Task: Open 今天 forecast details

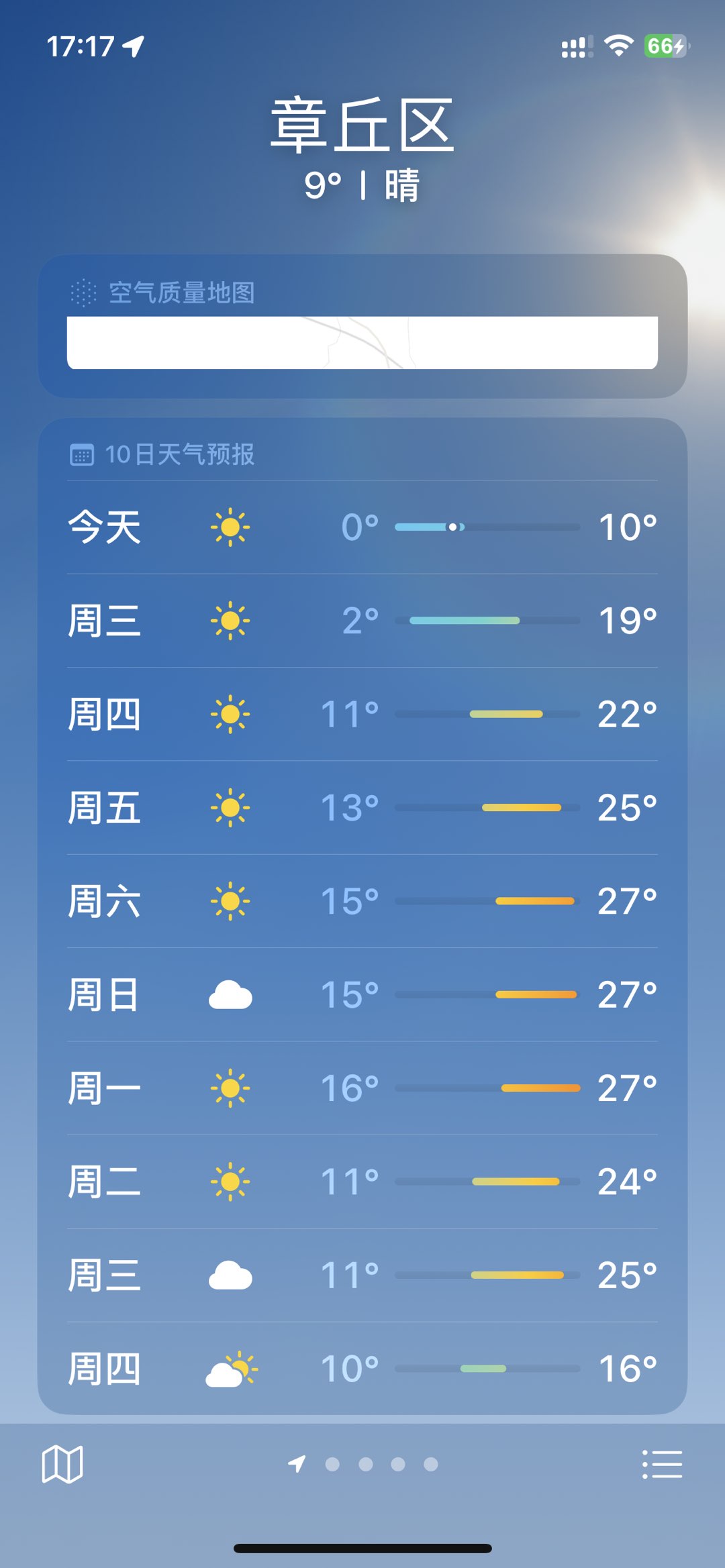Action: pyautogui.click(x=362, y=527)
